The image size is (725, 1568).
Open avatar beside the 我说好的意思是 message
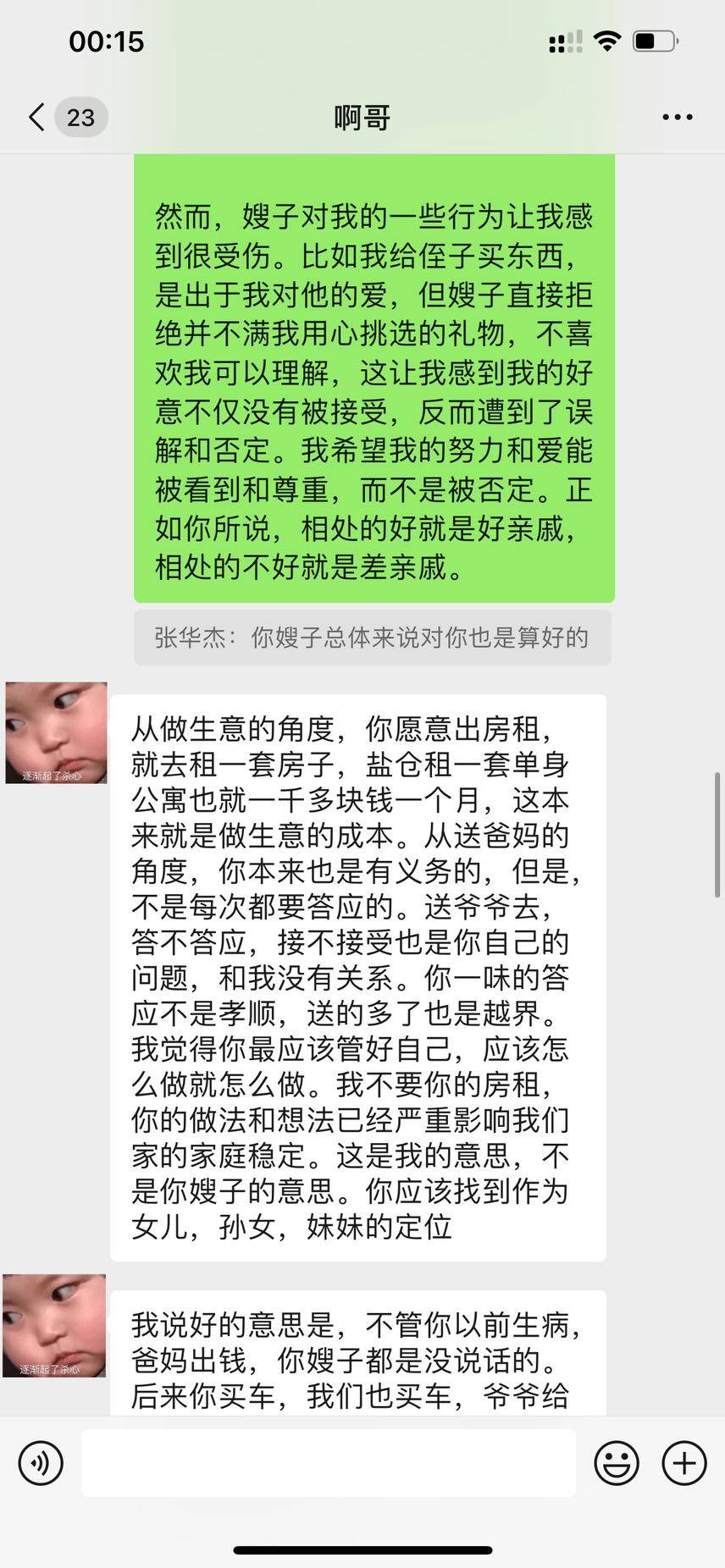54,1325
